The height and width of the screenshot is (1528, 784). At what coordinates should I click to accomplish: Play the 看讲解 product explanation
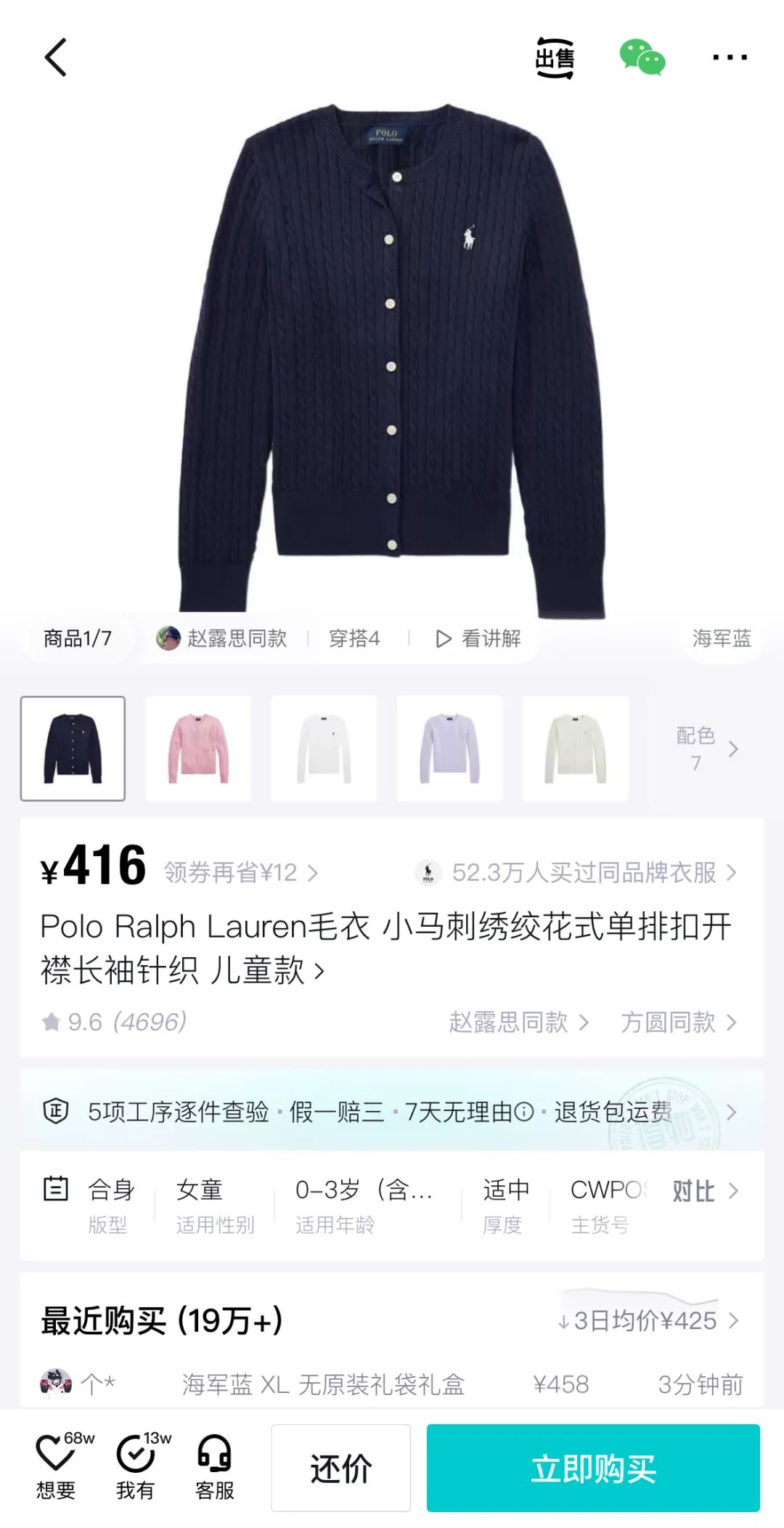coord(478,638)
